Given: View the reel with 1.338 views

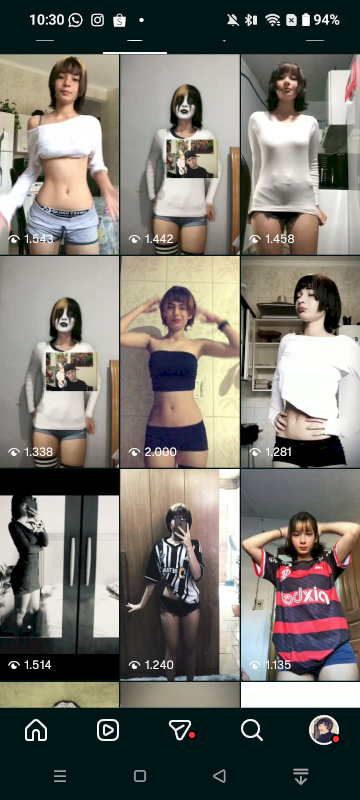Looking at the screenshot, I should pyautogui.click(x=59, y=362).
